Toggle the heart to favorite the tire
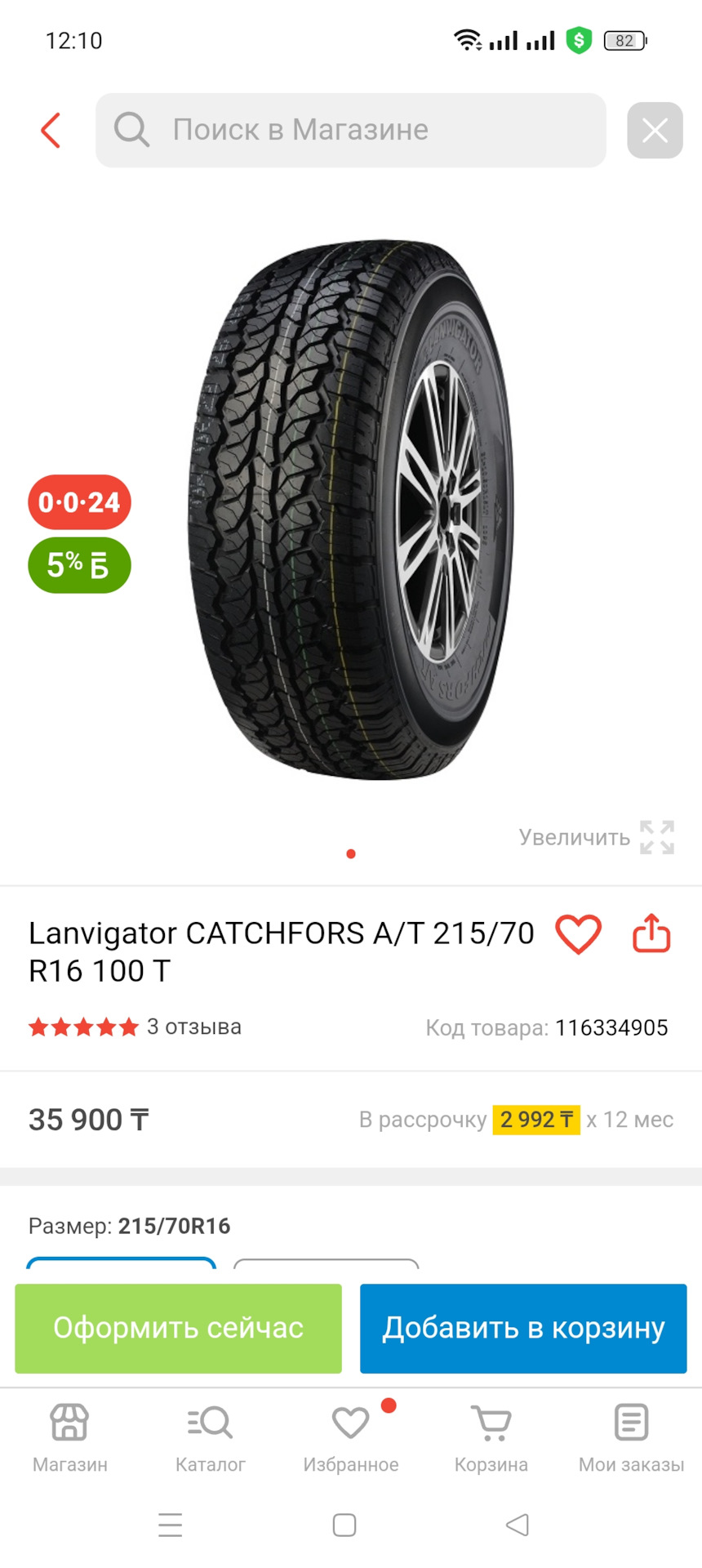Viewport: 702px width, 1568px height. [x=578, y=933]
